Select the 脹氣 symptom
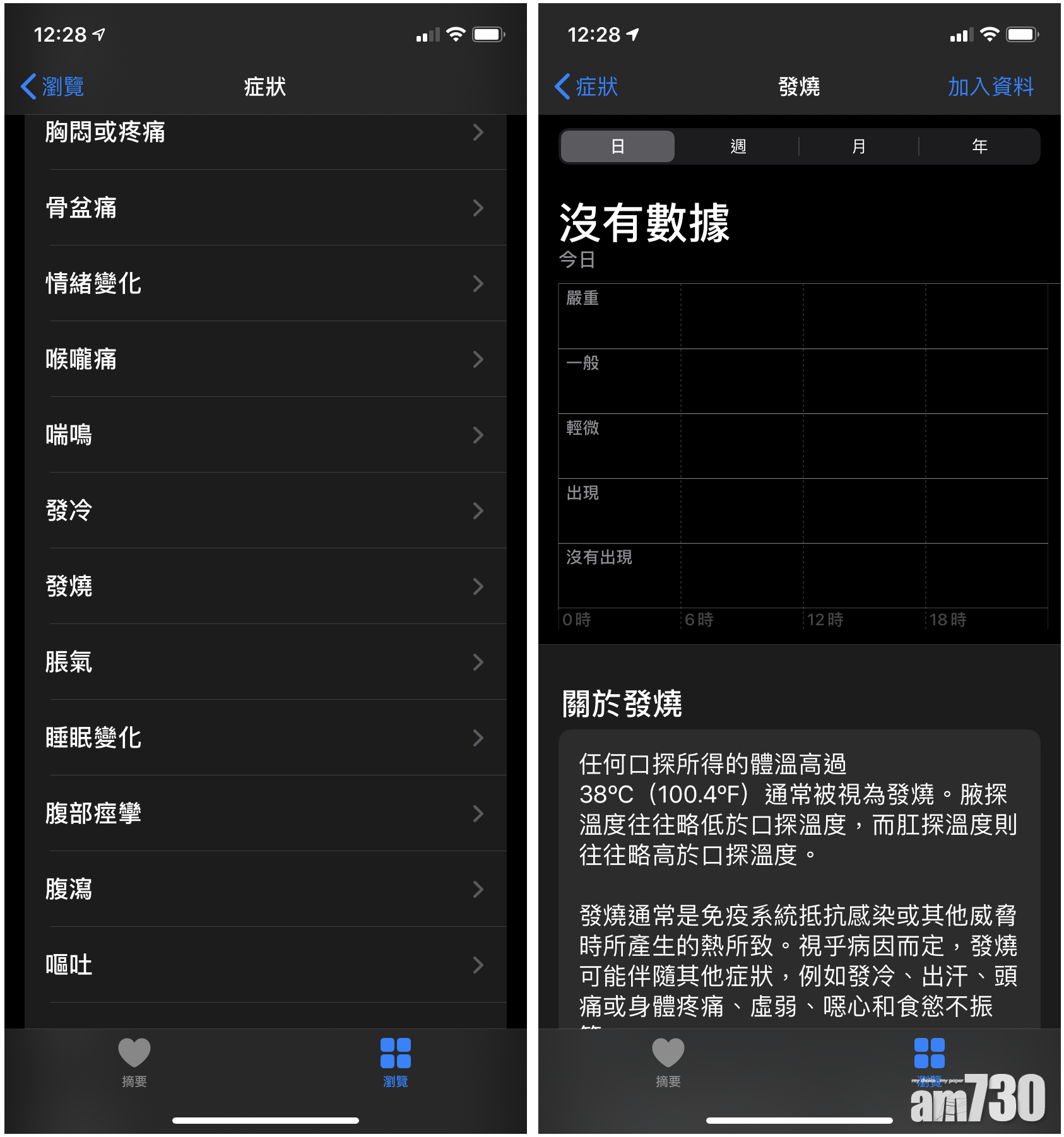The image size is (1064, 1137). pyautogui.click(x=265, y=662)
